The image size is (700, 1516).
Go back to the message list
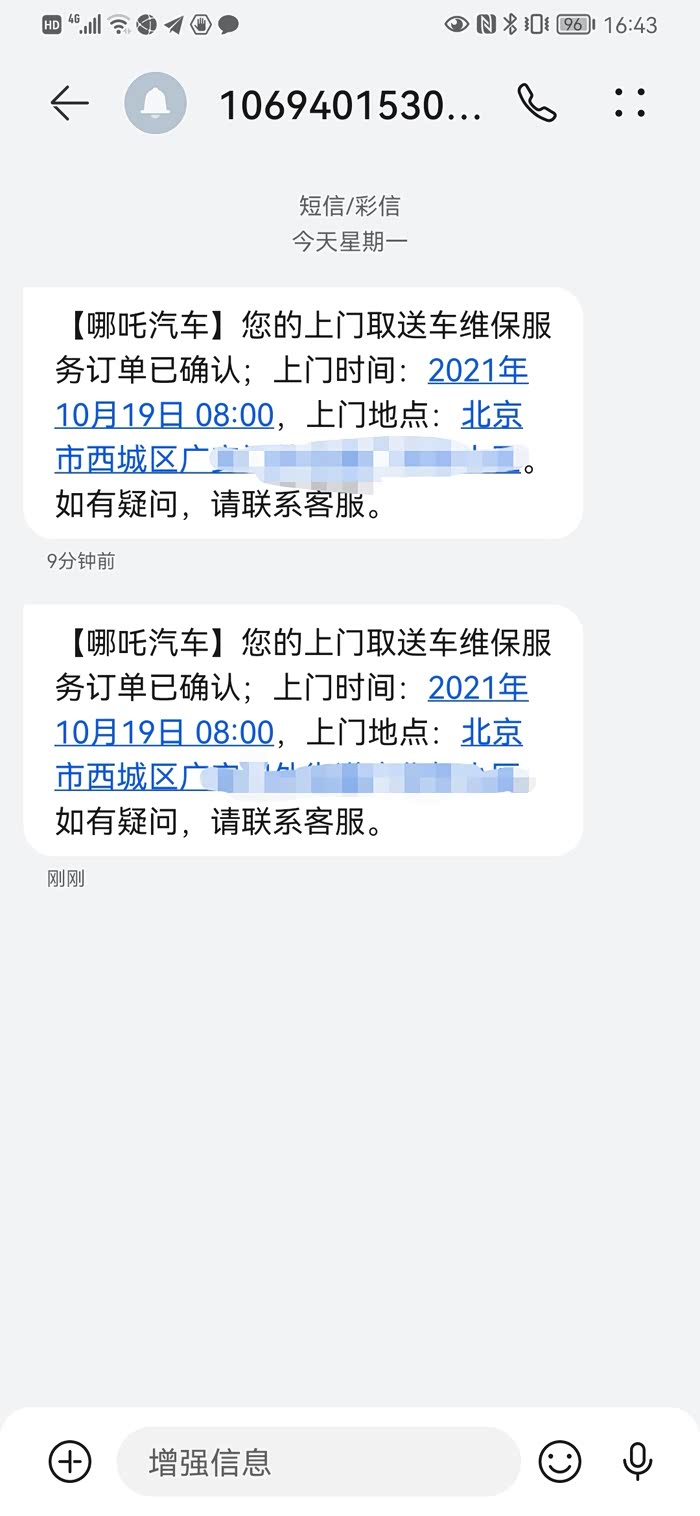coord(69,103)
